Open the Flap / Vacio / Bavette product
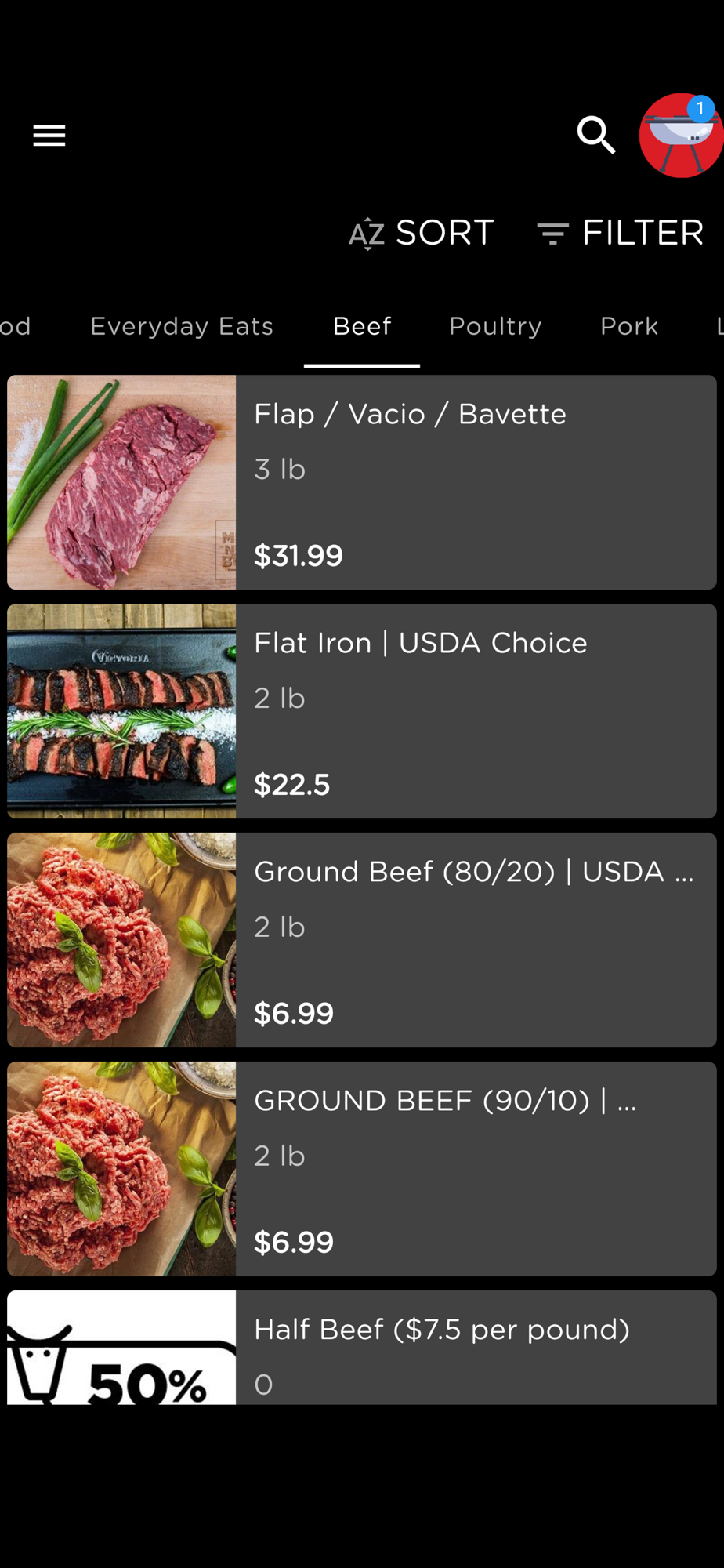The width and height of the screenshot is (724, 1568). click(x=362, y=482)
